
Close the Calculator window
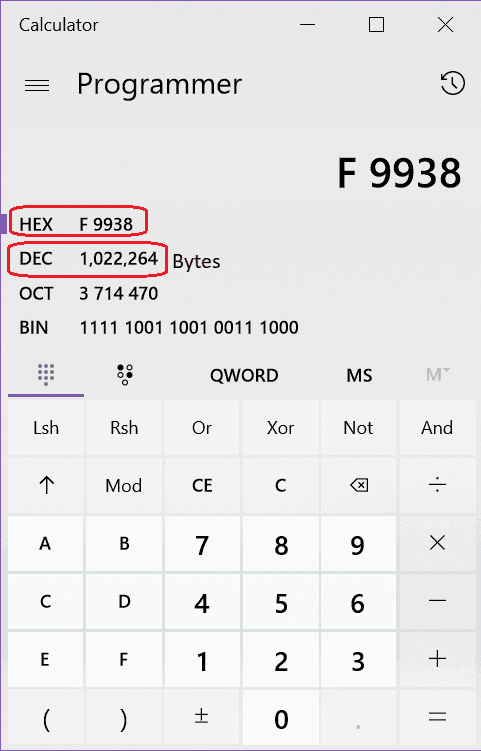[446, 25]
